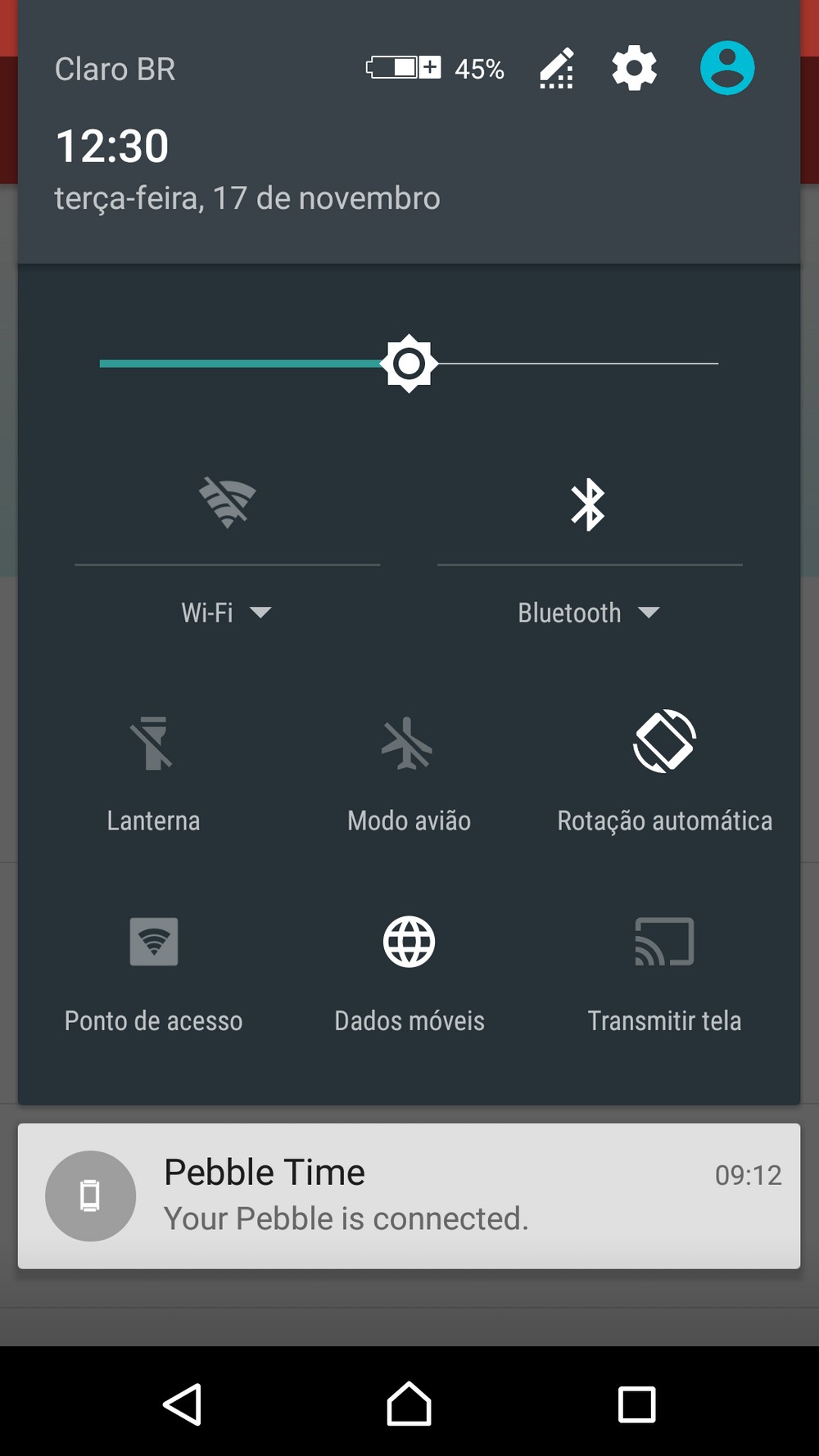The image size is (819, 1456).
Task: Expand the Bluetooth dropdown
Action: (589, 613)
